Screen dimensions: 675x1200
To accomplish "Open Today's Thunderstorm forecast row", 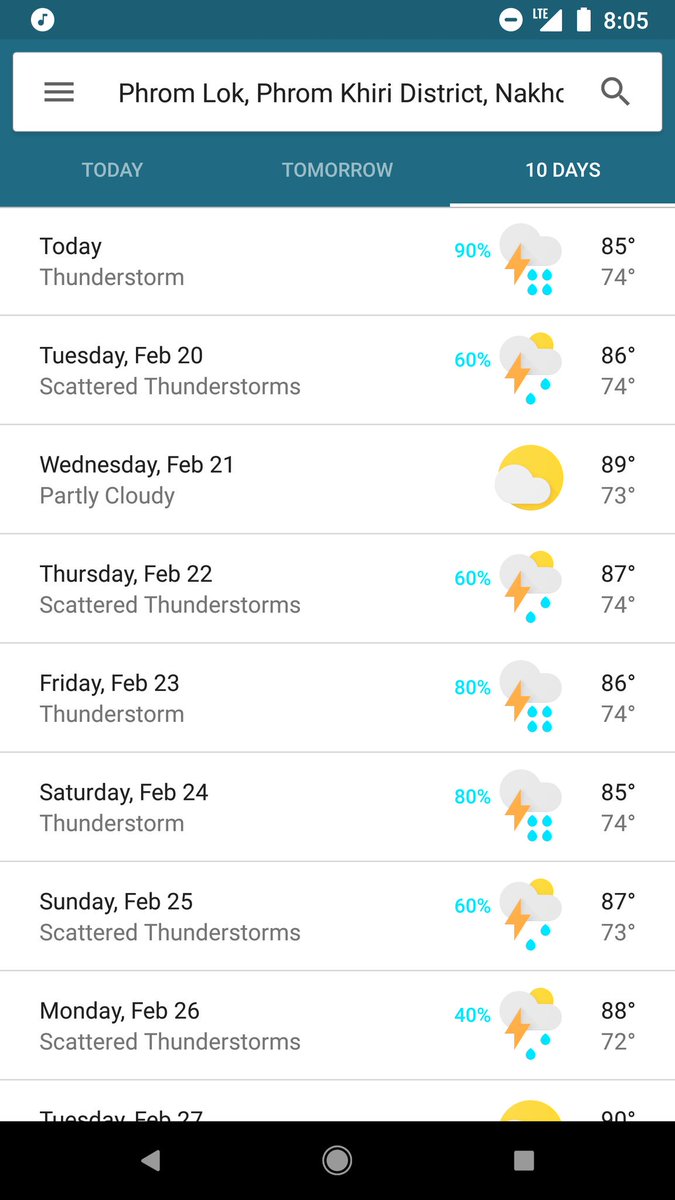I will point(337,261).
